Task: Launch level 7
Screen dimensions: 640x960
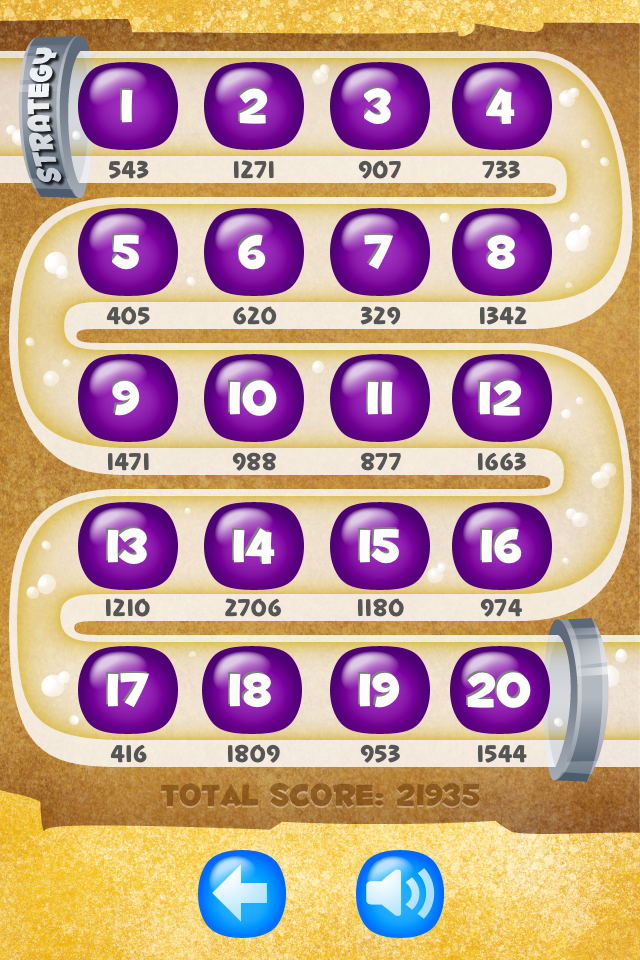Action: click(379, 252)
